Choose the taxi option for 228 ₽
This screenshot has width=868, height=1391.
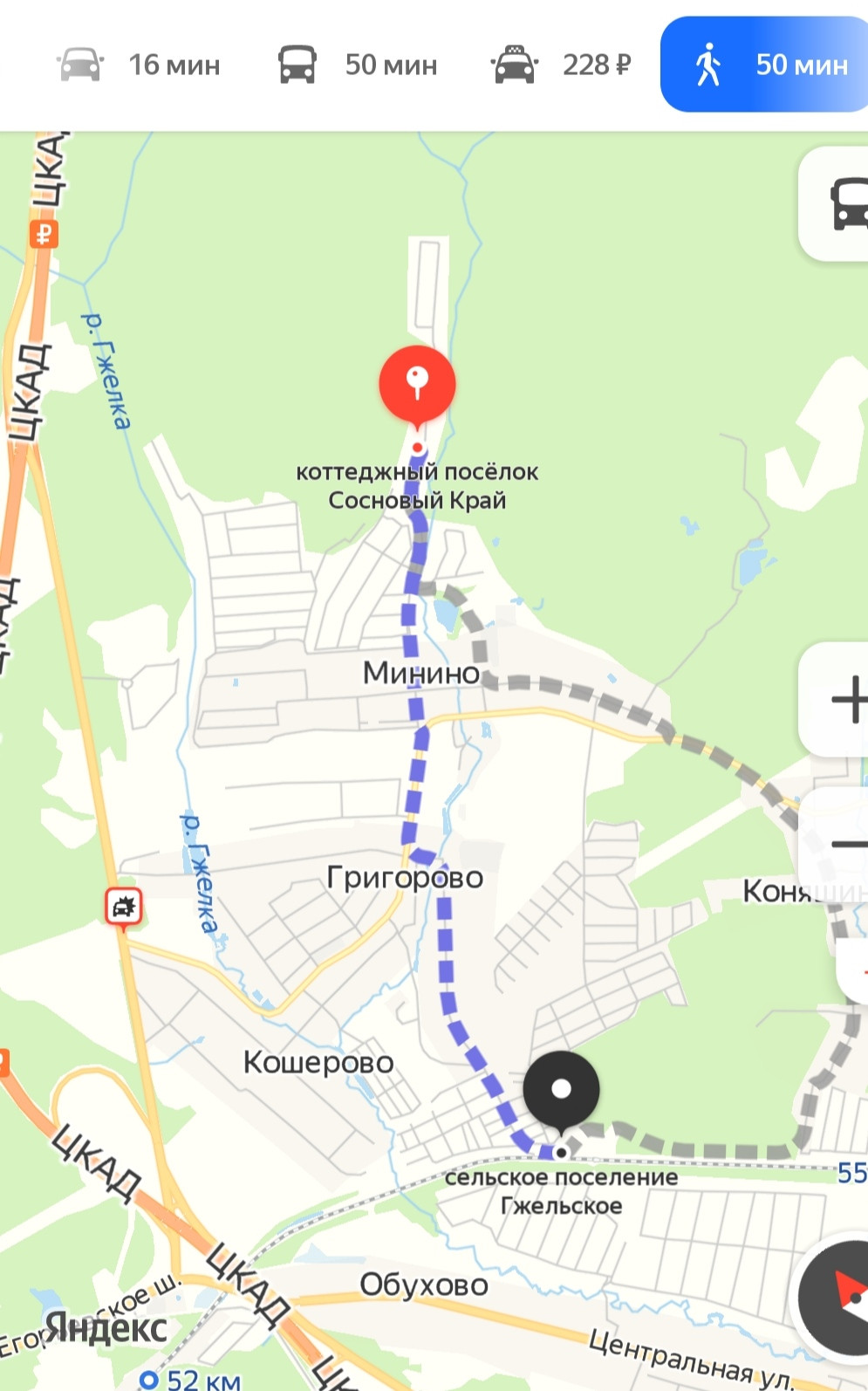click(x=561, y=65)
